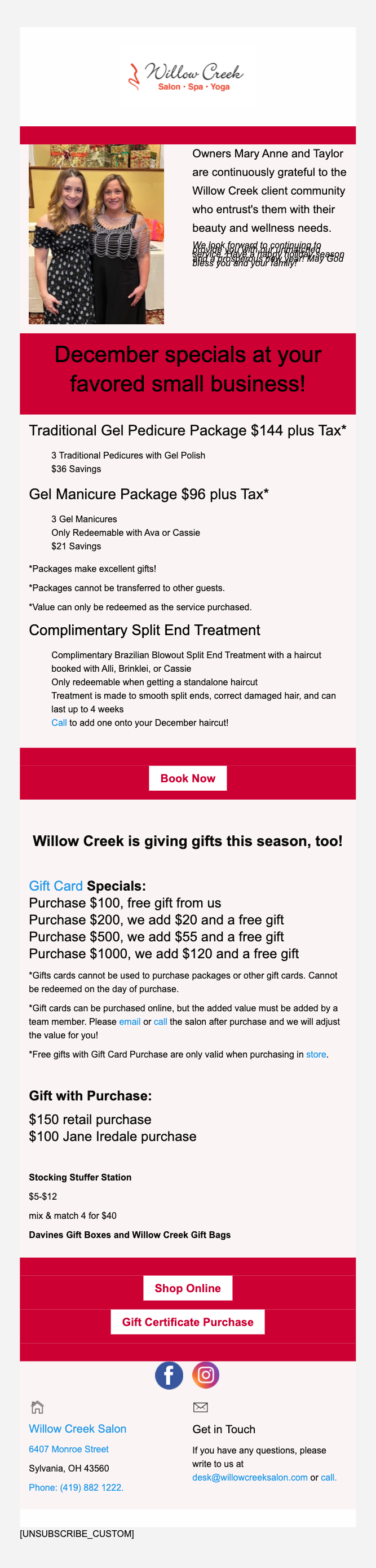
Task: Open the Facebook icon
Action: 169,1375
